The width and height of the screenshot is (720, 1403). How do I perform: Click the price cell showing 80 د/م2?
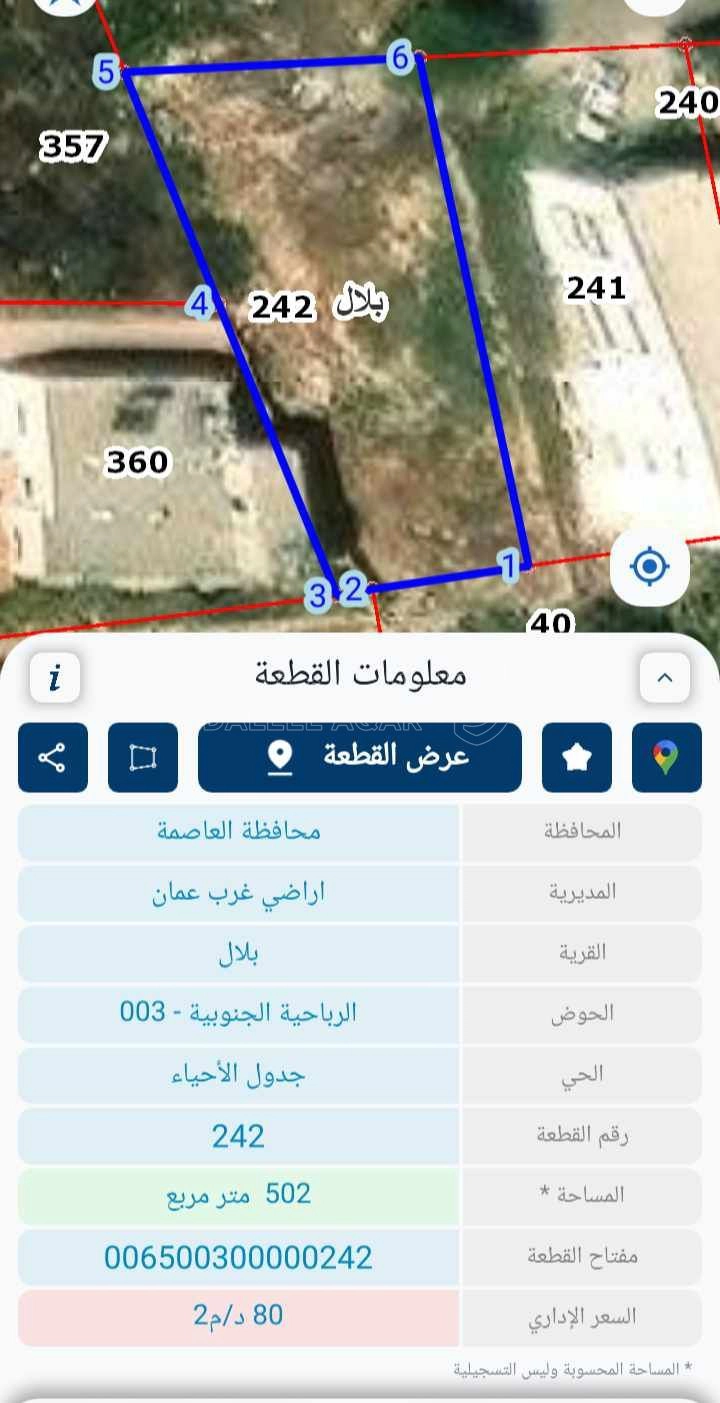pos(237,1317)
